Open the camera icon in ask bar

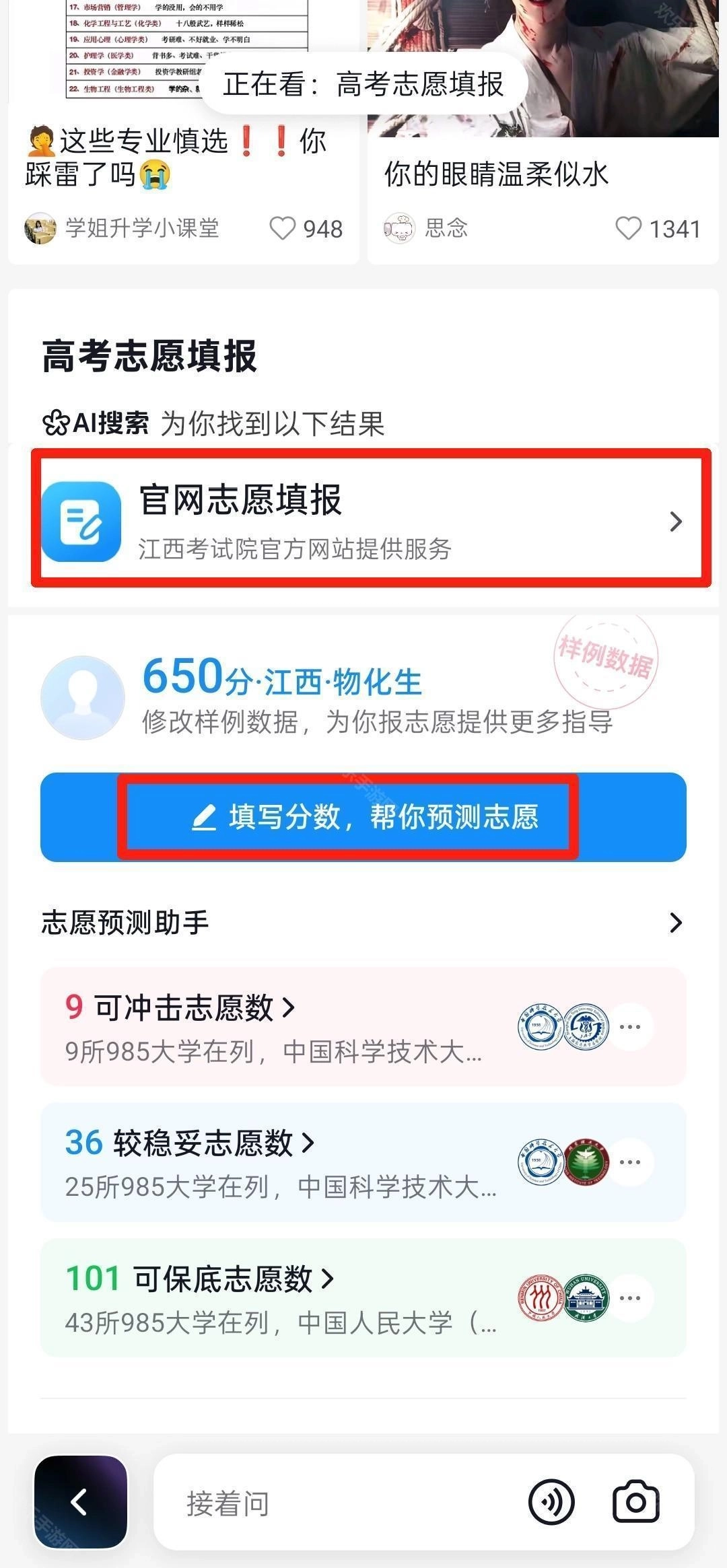tap(635, 1502)
